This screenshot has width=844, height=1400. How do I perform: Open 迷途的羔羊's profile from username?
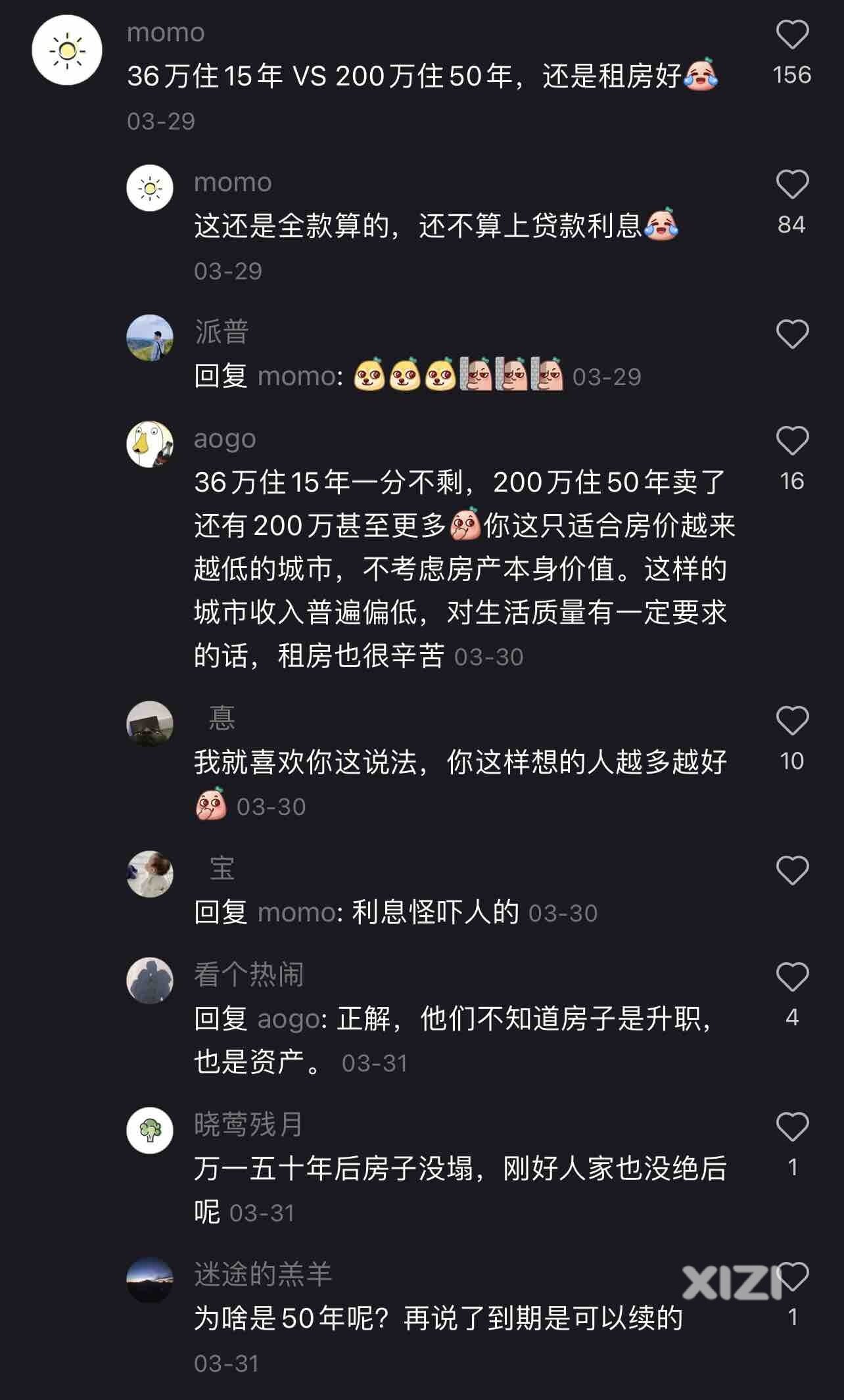tap(262, 1274)
